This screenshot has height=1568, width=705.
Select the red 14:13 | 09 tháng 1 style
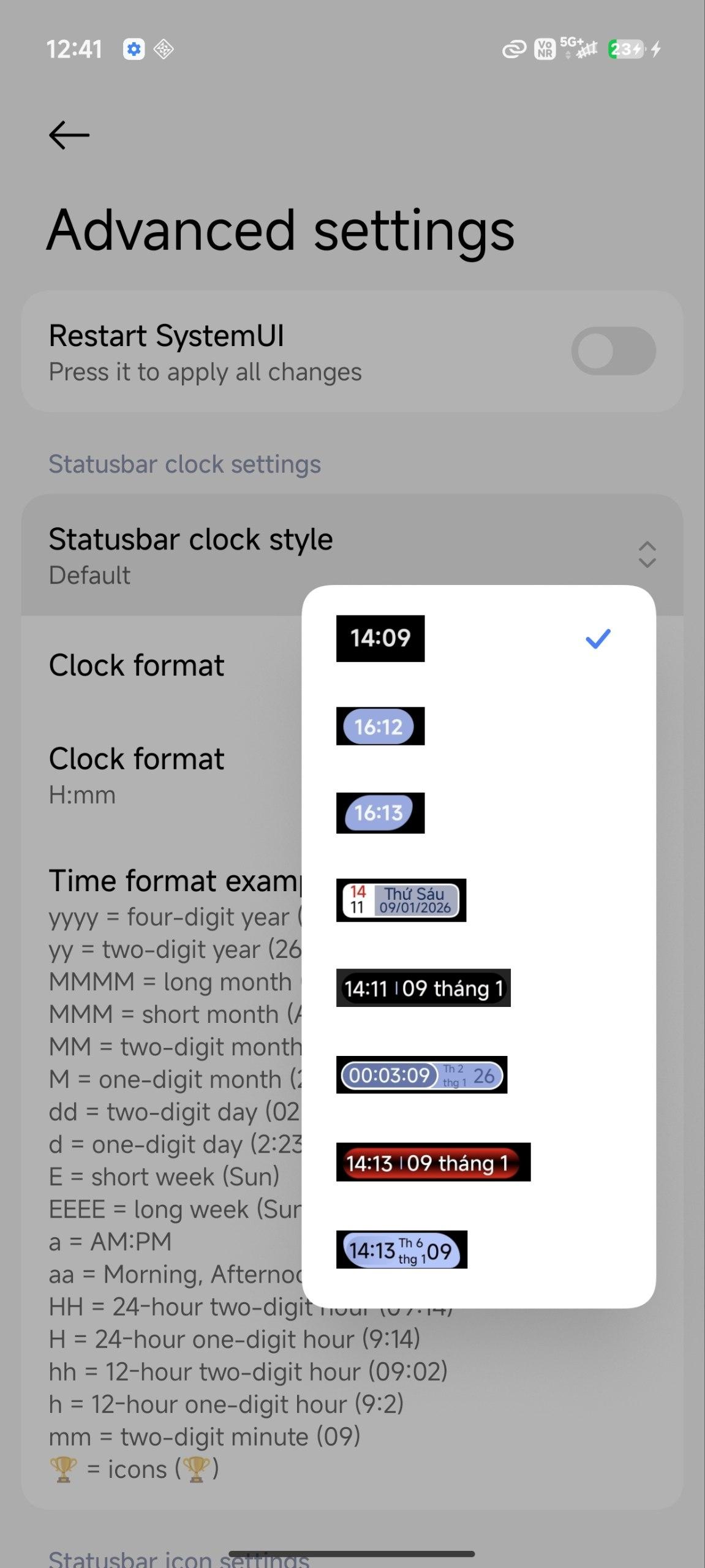pos(432,1163)
